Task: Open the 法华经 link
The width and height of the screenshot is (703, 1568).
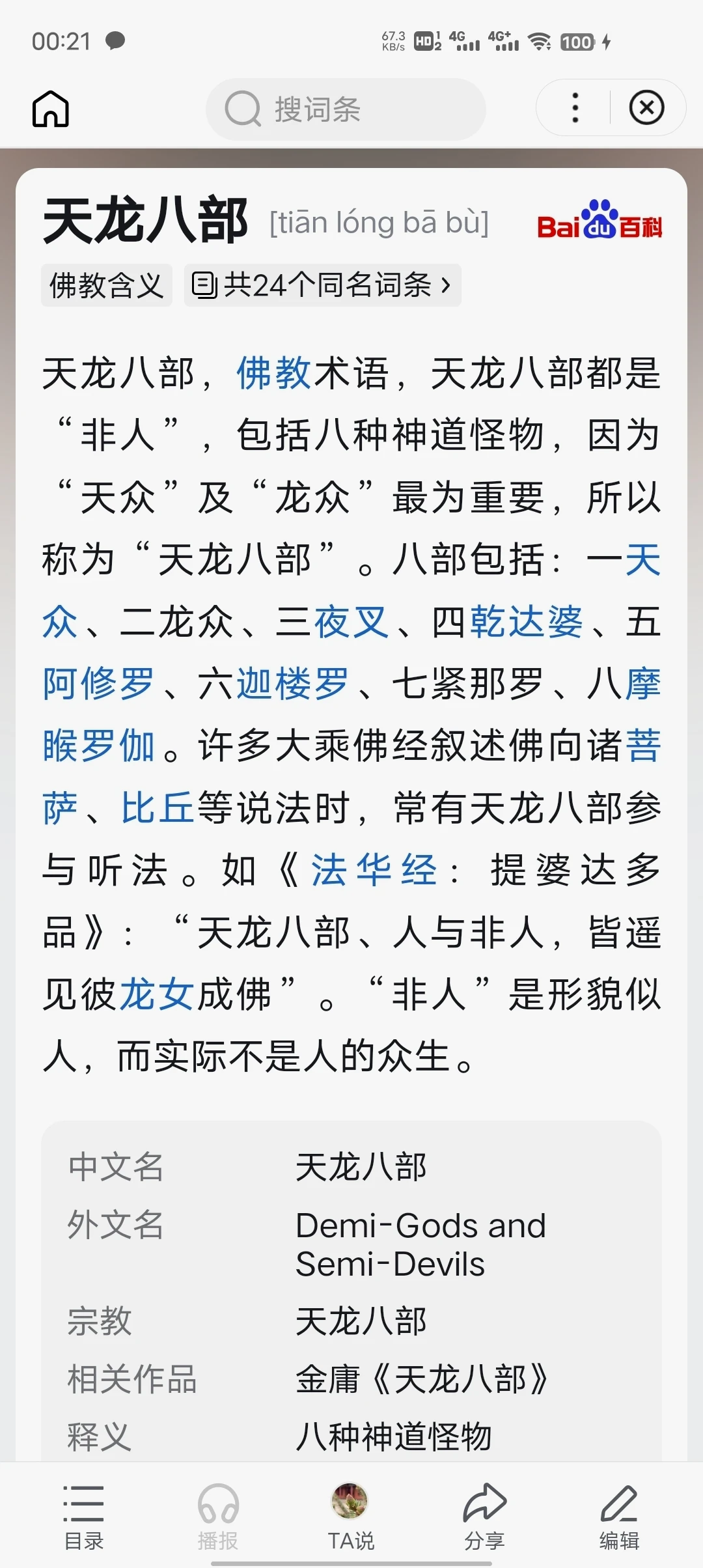Action: click(x=374, y=869)
